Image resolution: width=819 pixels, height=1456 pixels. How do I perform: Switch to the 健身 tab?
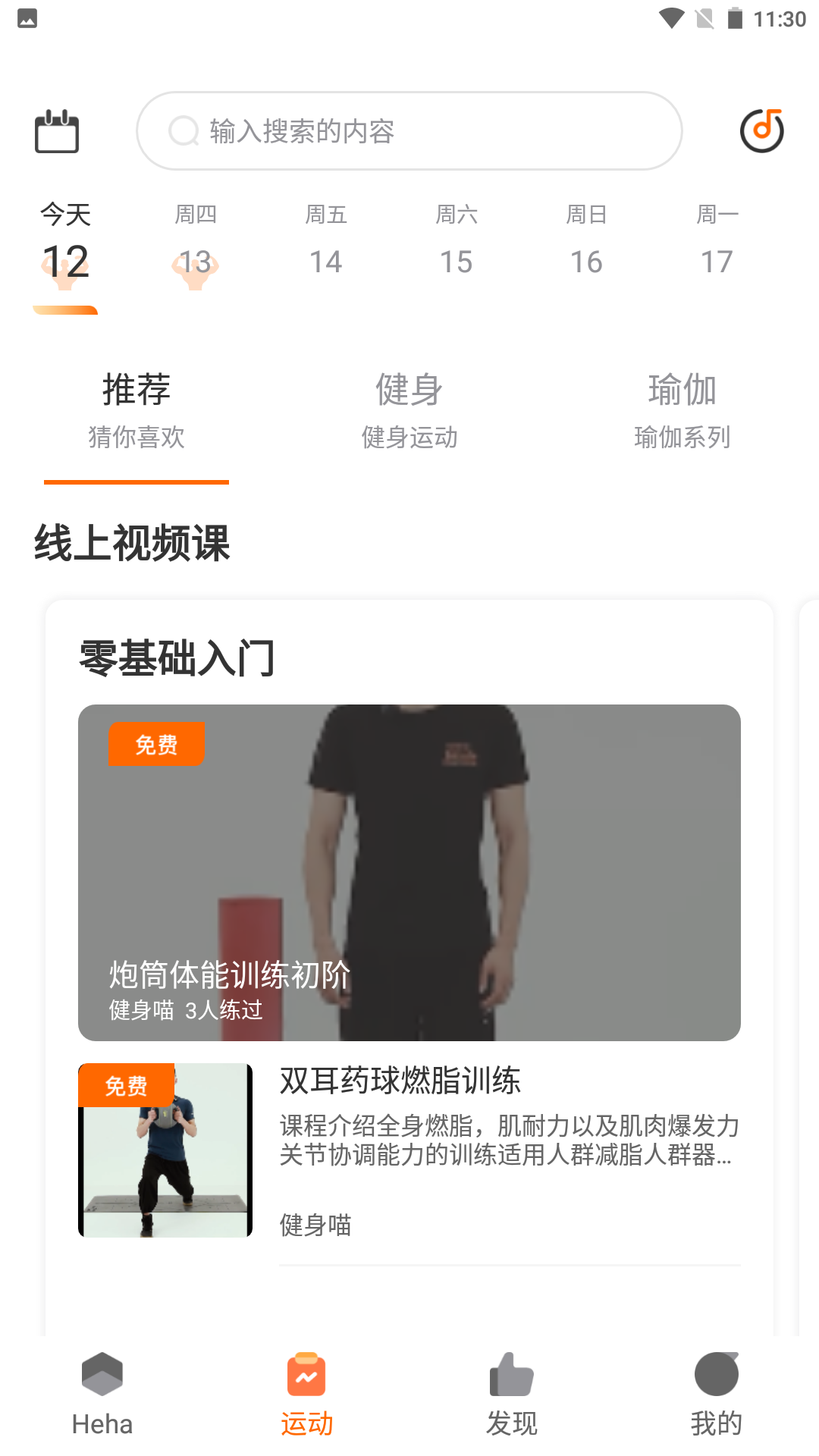pos(409,412)
